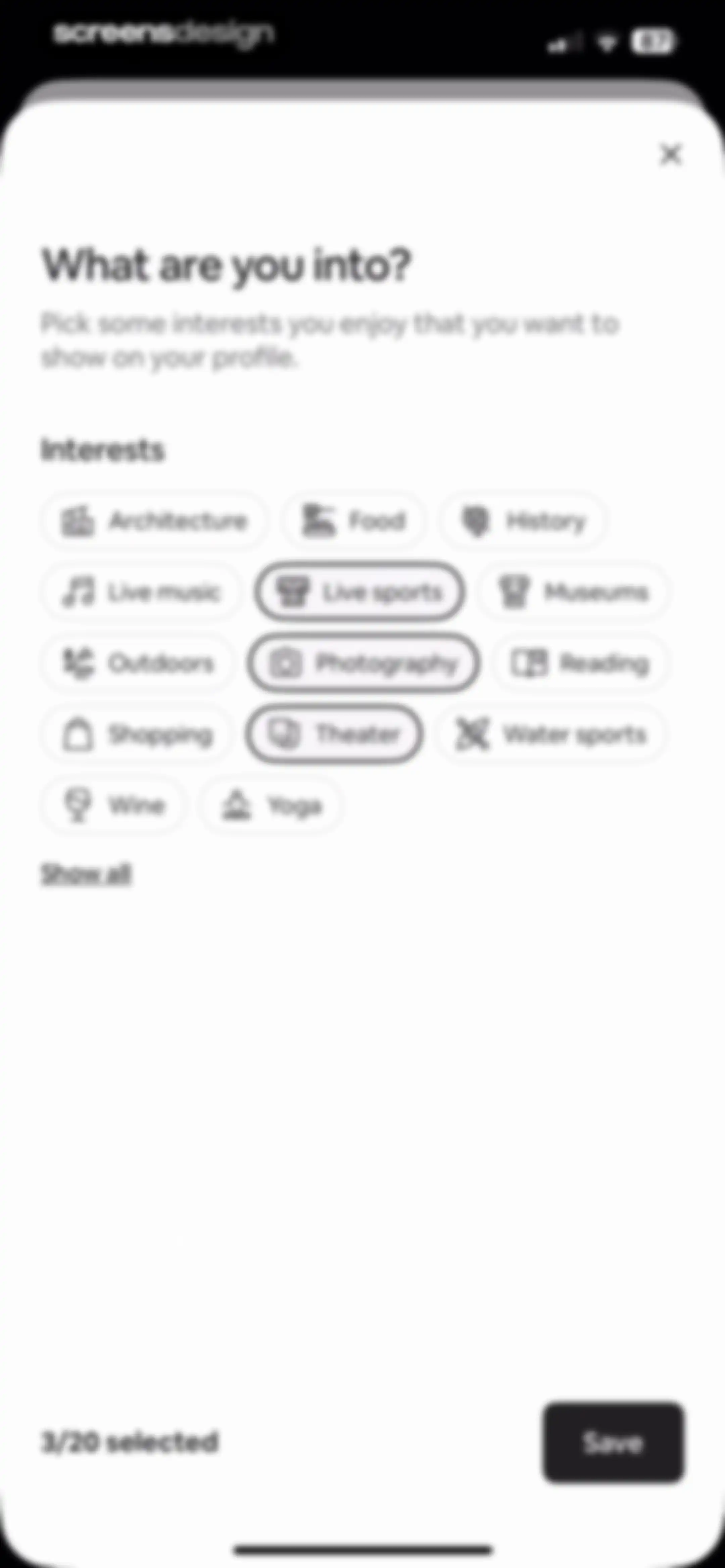Tap the Outdoors chip
This screenshot has height=1568, width=725.
coord(138,663)
